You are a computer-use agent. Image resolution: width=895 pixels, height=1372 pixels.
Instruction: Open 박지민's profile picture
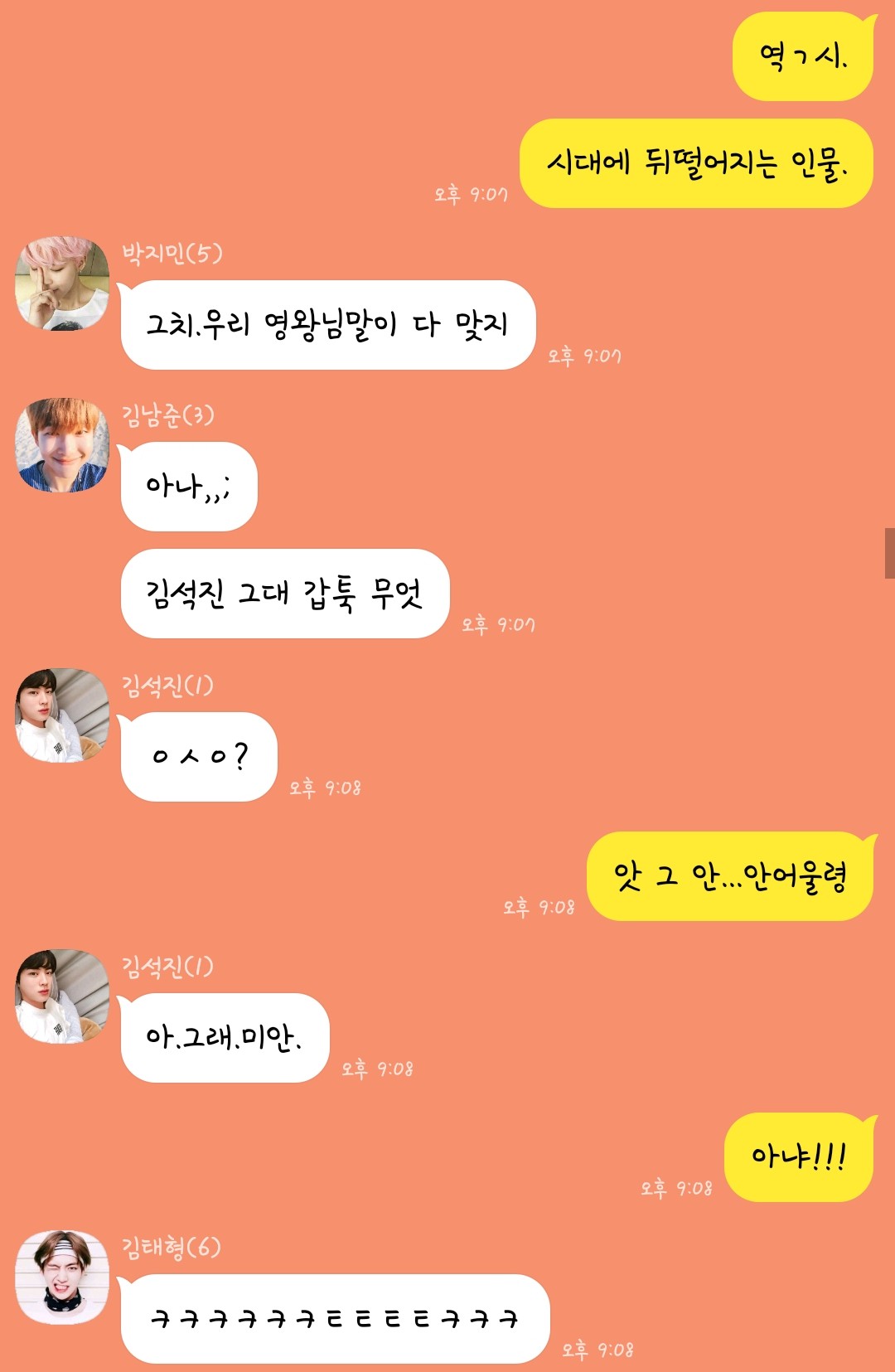[62, 284]
